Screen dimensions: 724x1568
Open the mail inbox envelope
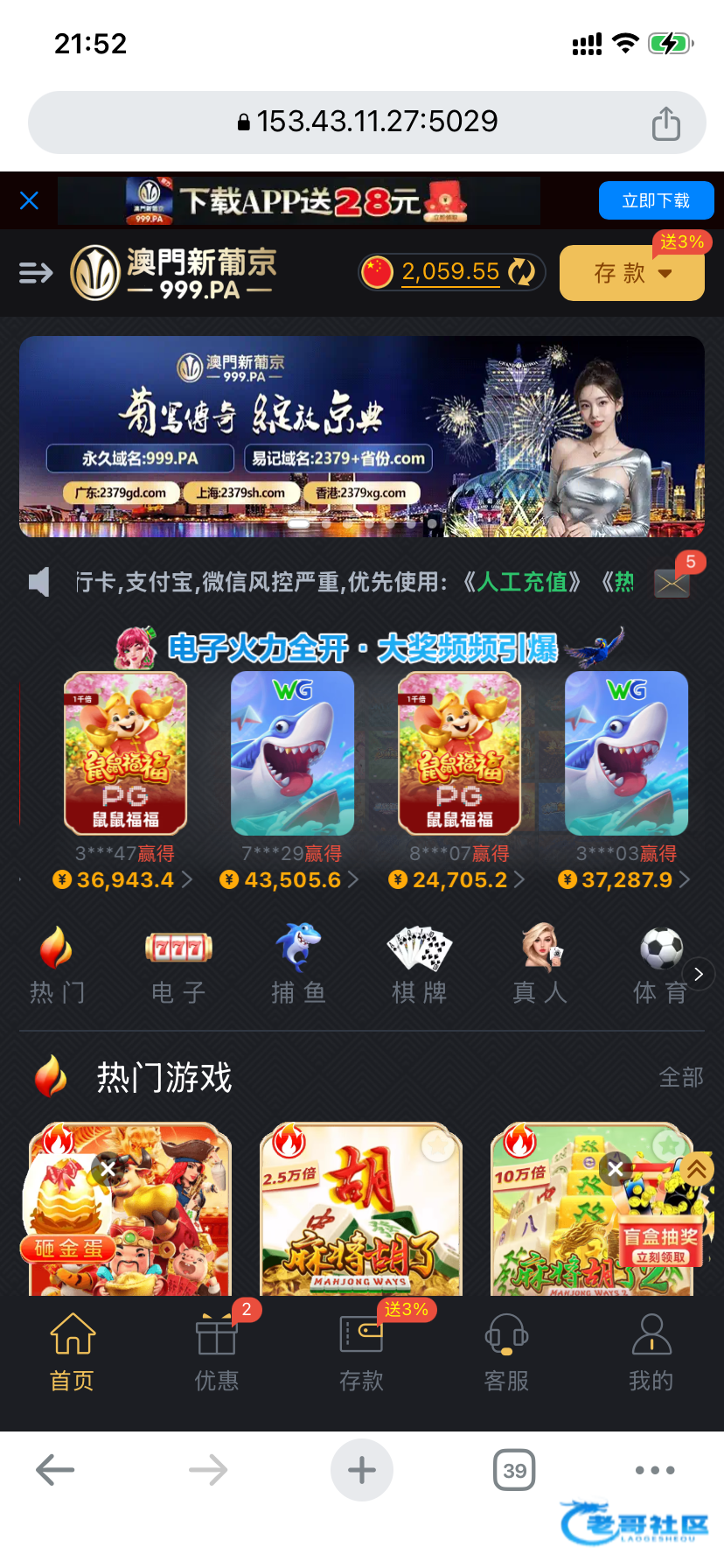672,582
